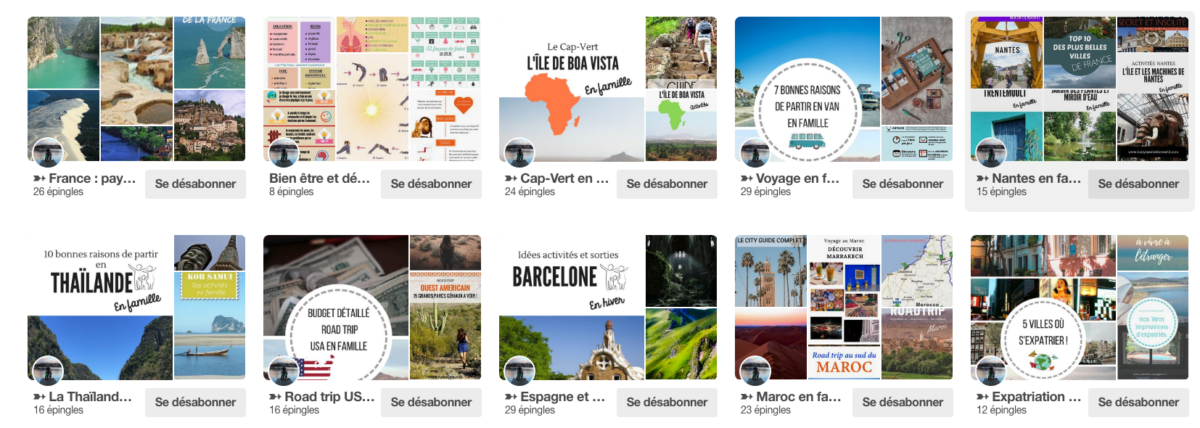Unfollow the Espagne board
Image resolution: width=1200 pixels, height=428 pixels.
(667, 402)
